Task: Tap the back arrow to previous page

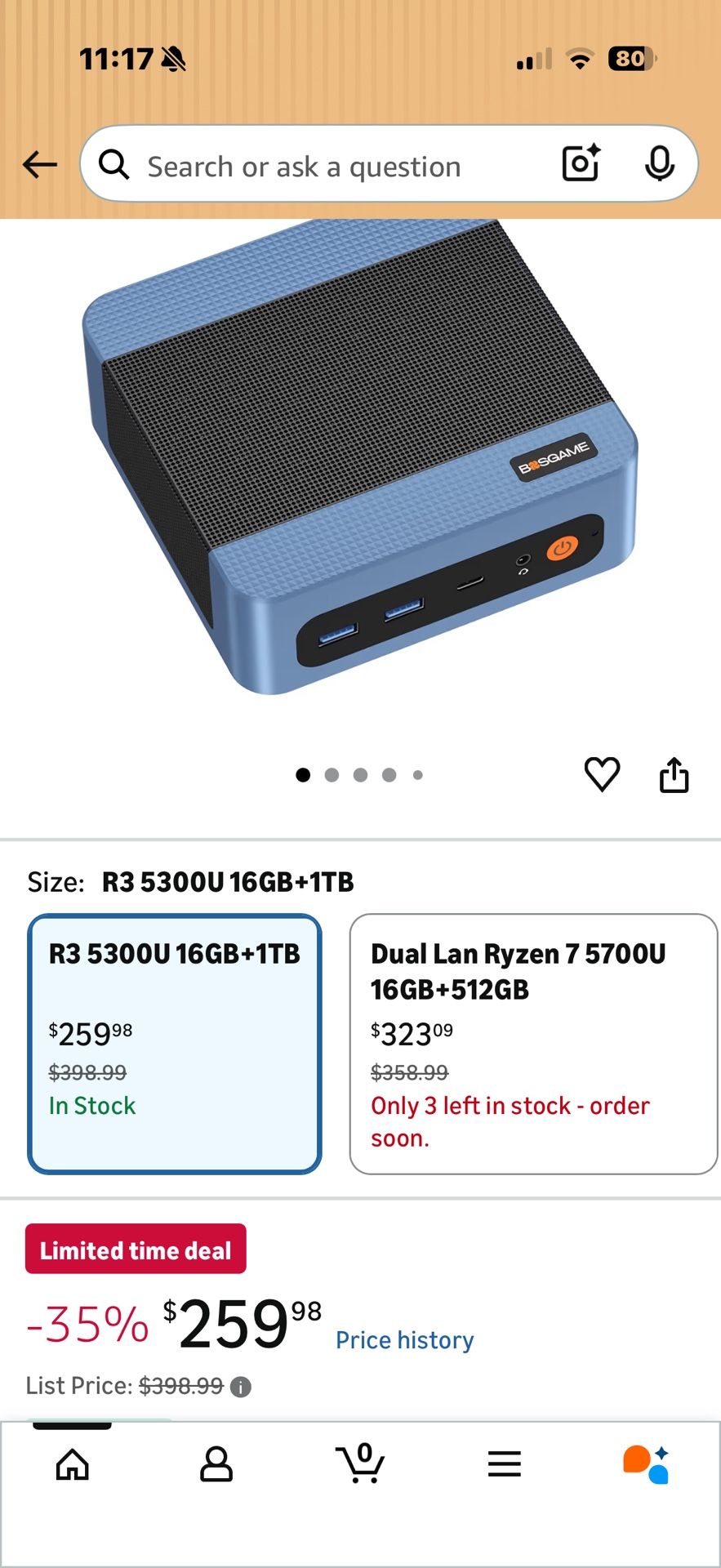Action: [x=39, y=163]
